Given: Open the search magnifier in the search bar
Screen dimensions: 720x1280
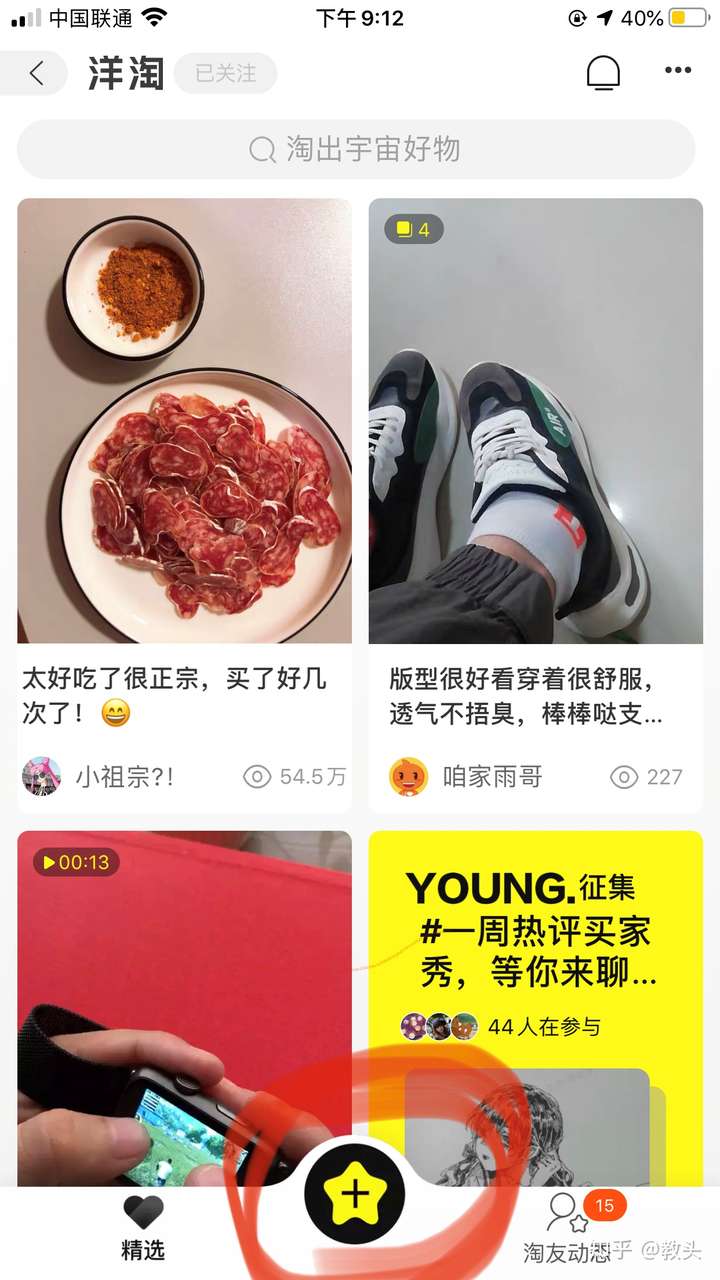Looking at the screenshot, I should point(261,149).
